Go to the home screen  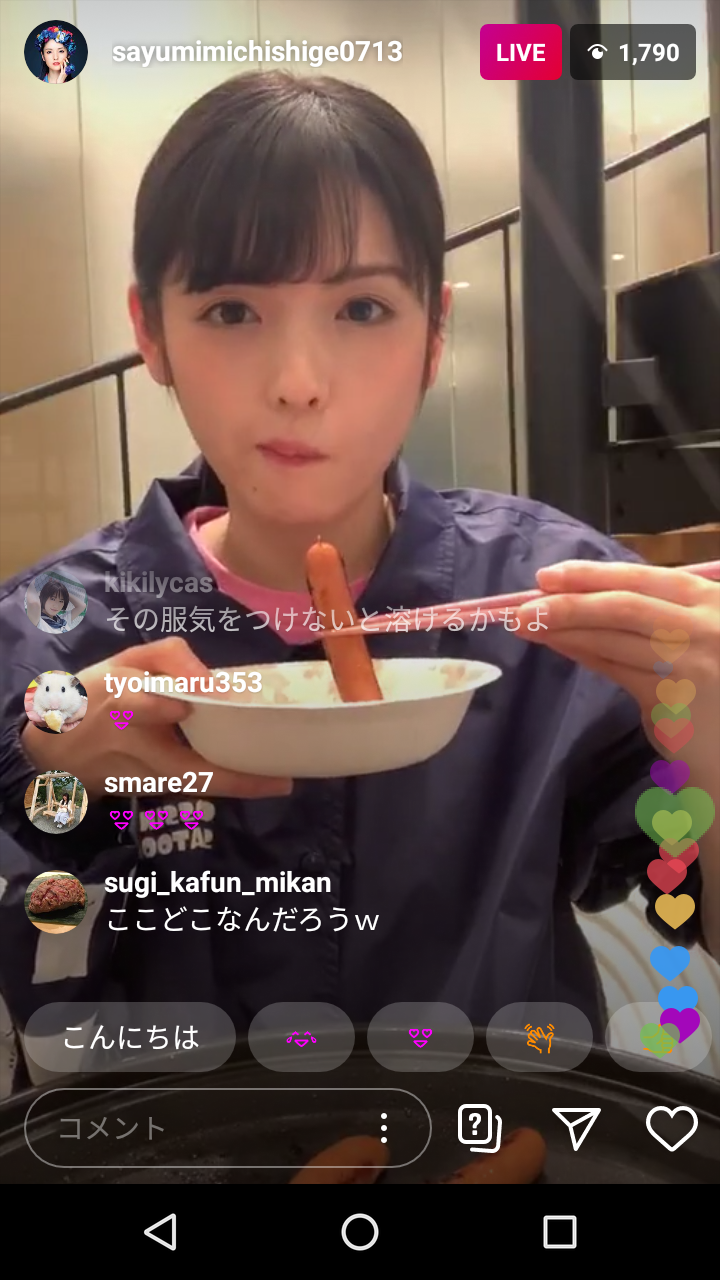coord(360,1232)
